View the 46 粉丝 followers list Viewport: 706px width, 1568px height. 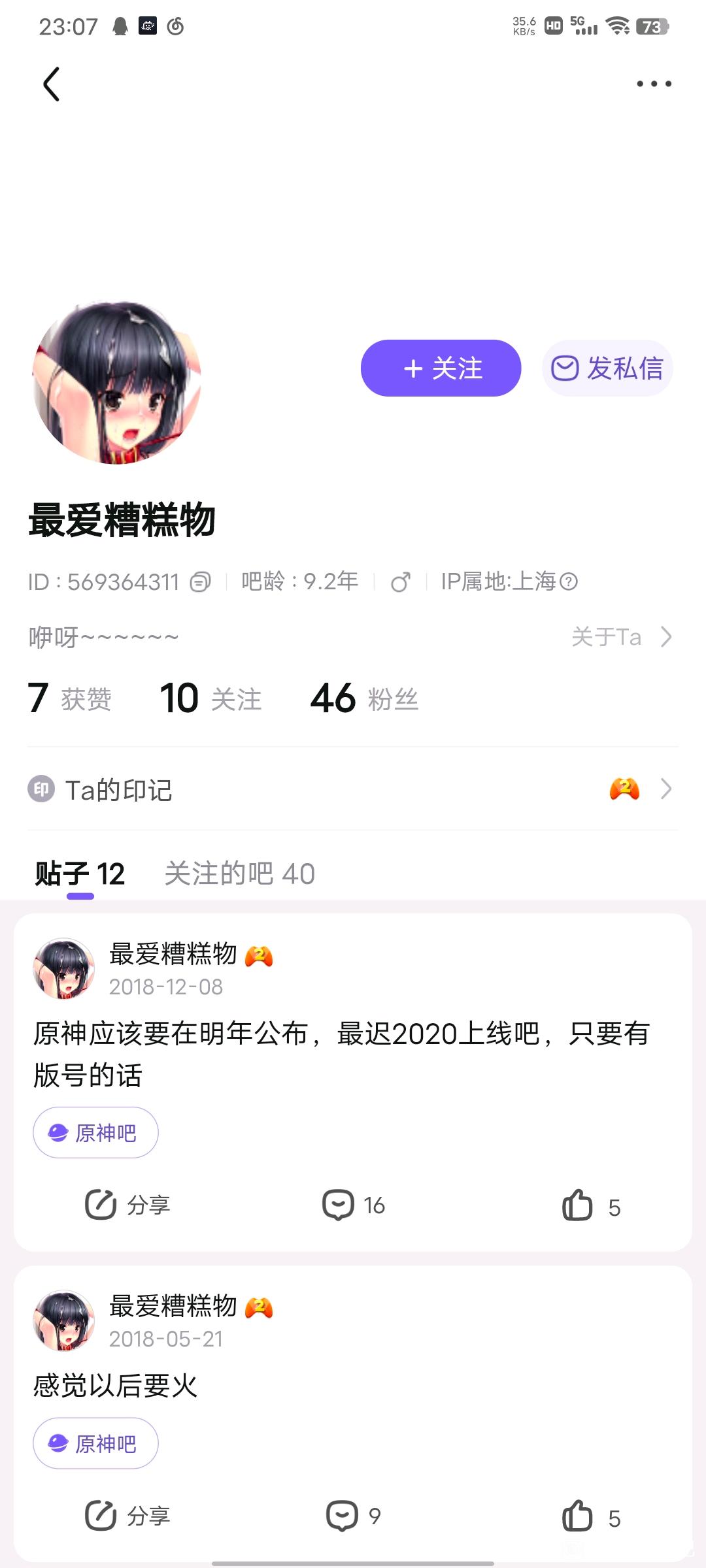click(x=364, y=698)
